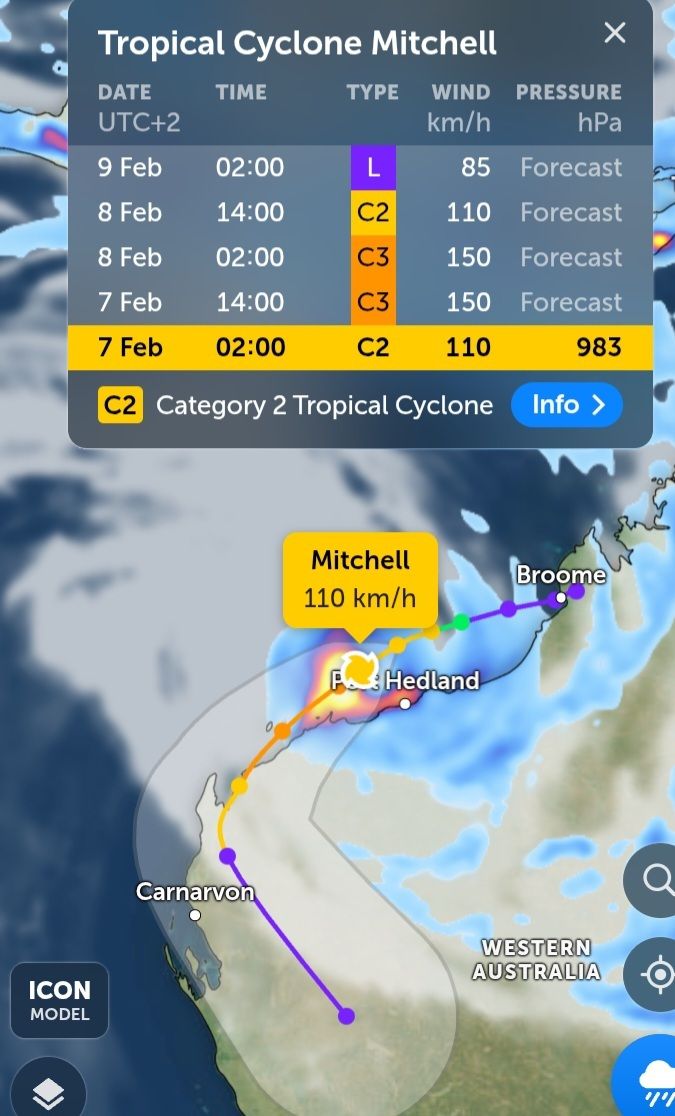Tap the Carnarvon city marker
Viewport: 675px width, 1116px height.
pyautogui.click(x=195, y=914)
